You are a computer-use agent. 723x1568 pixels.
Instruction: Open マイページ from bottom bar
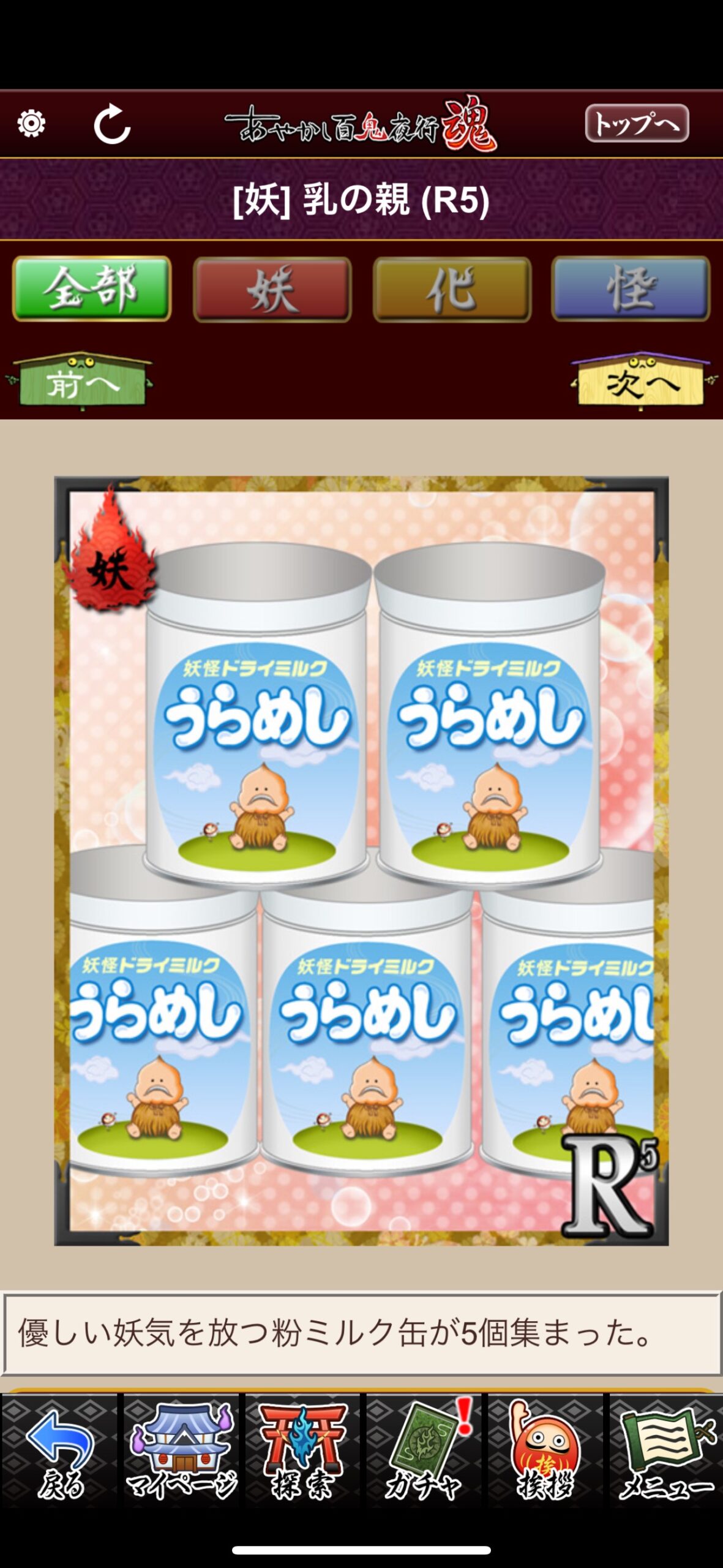point(181,1452)
